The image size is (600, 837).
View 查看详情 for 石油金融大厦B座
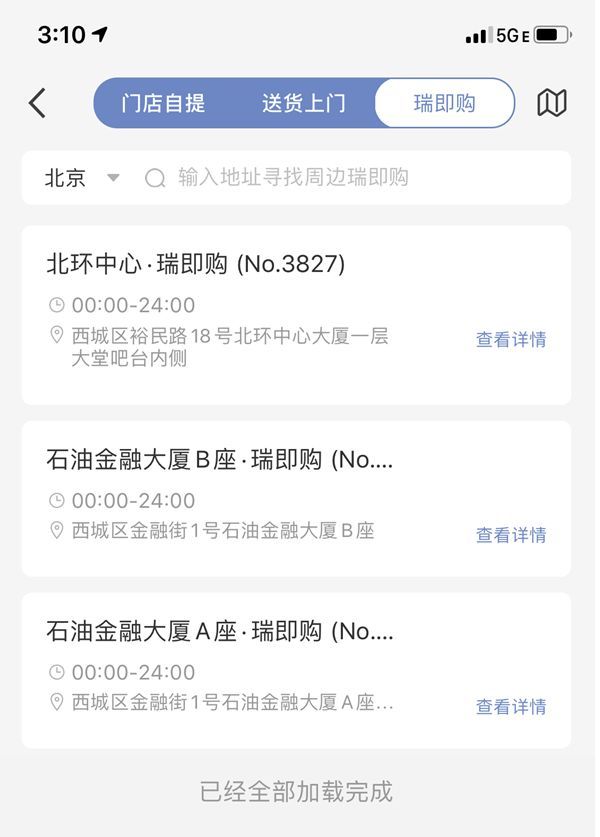pos(511,535)
